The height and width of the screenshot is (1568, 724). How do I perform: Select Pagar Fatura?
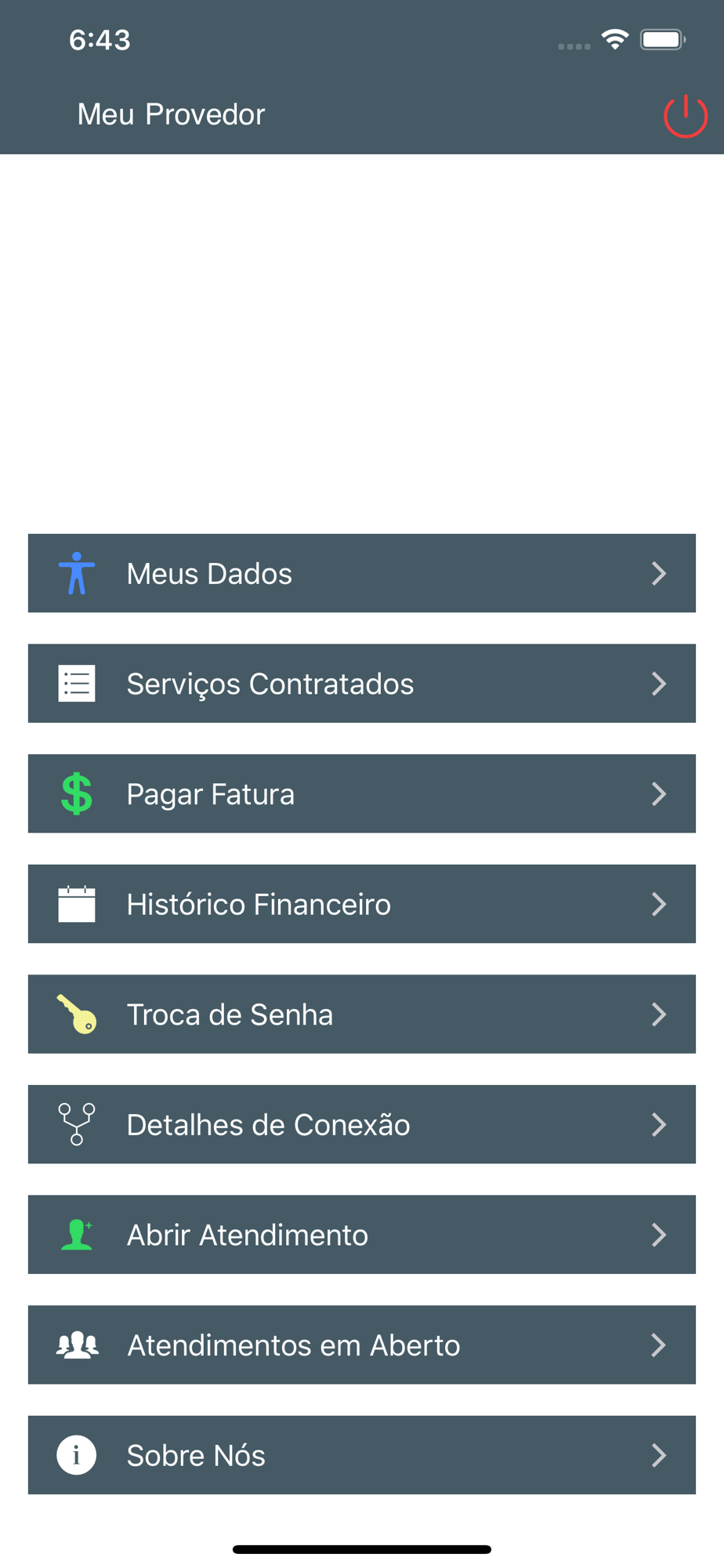coord(362,793)
